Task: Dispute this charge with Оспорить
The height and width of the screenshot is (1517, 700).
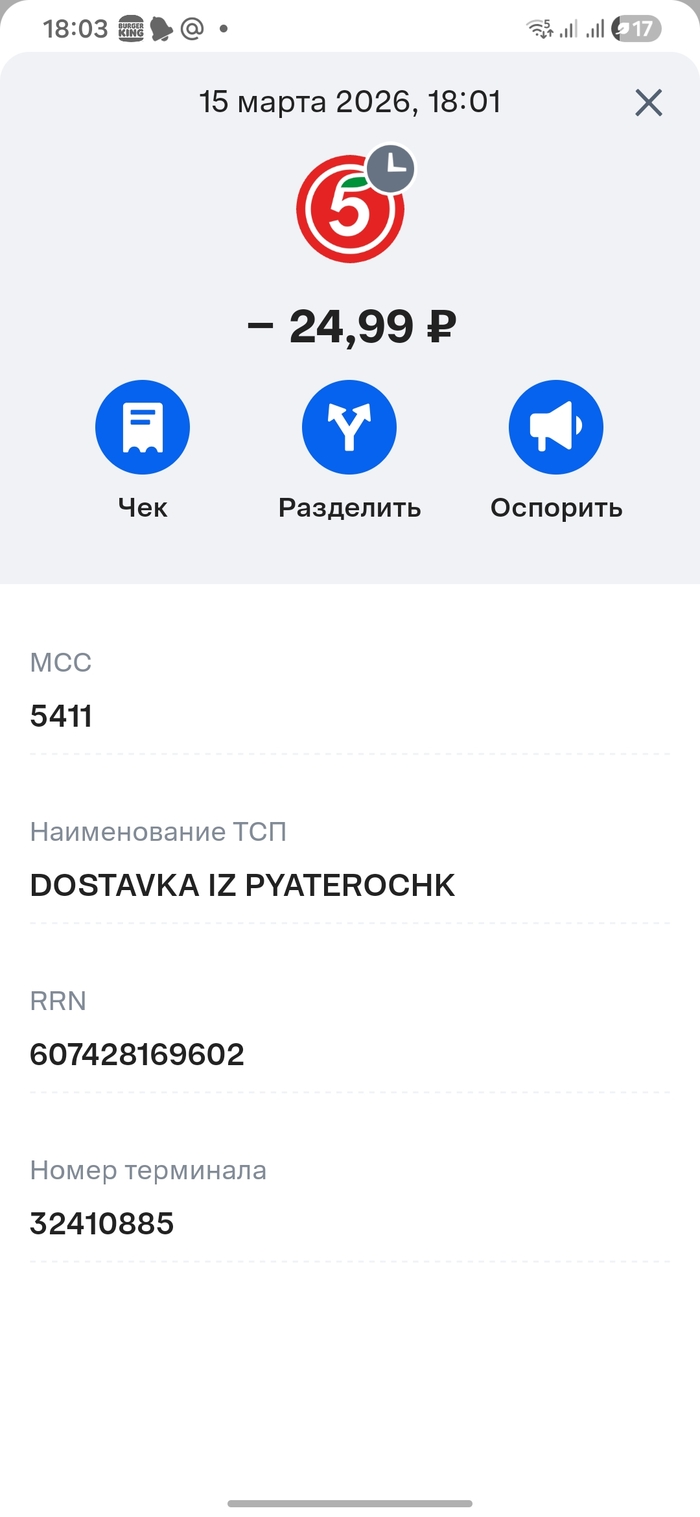Action: pos(556,428)
